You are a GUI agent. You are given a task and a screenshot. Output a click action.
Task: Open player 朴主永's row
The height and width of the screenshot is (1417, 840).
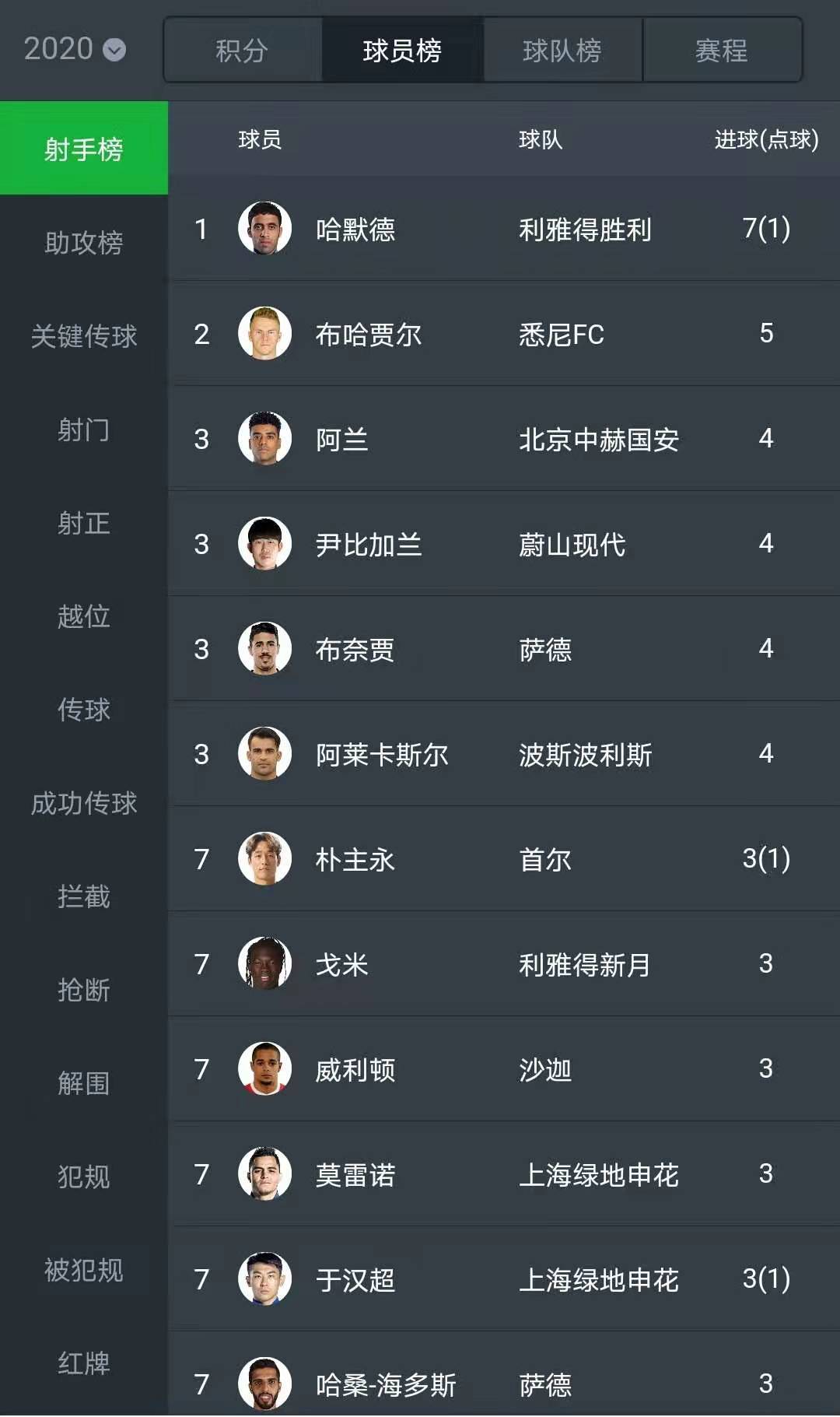coord(504,859)
